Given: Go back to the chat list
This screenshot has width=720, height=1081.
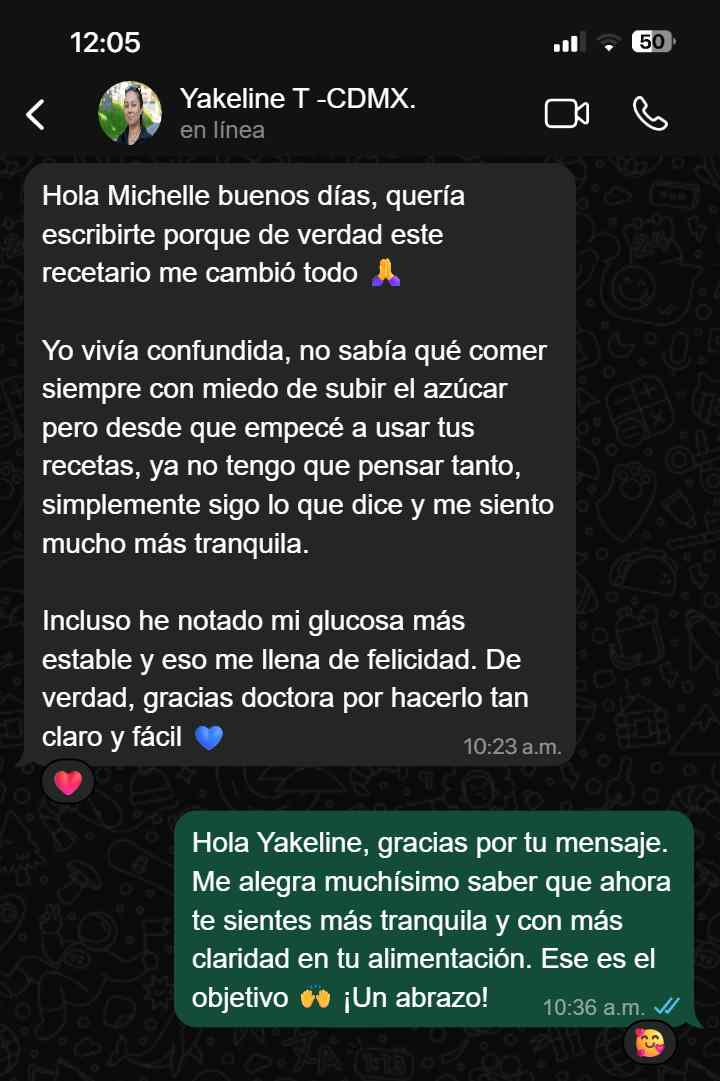Looking at the screenshot, I should 35,114.
